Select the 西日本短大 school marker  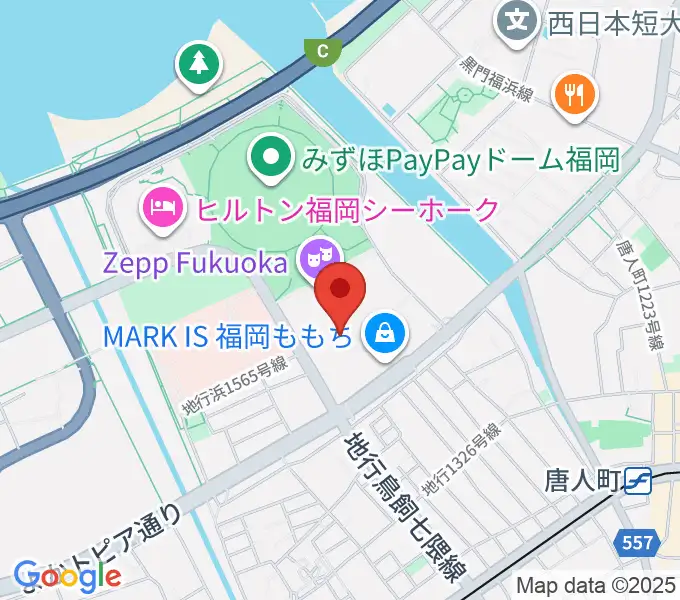pos(517,19)
